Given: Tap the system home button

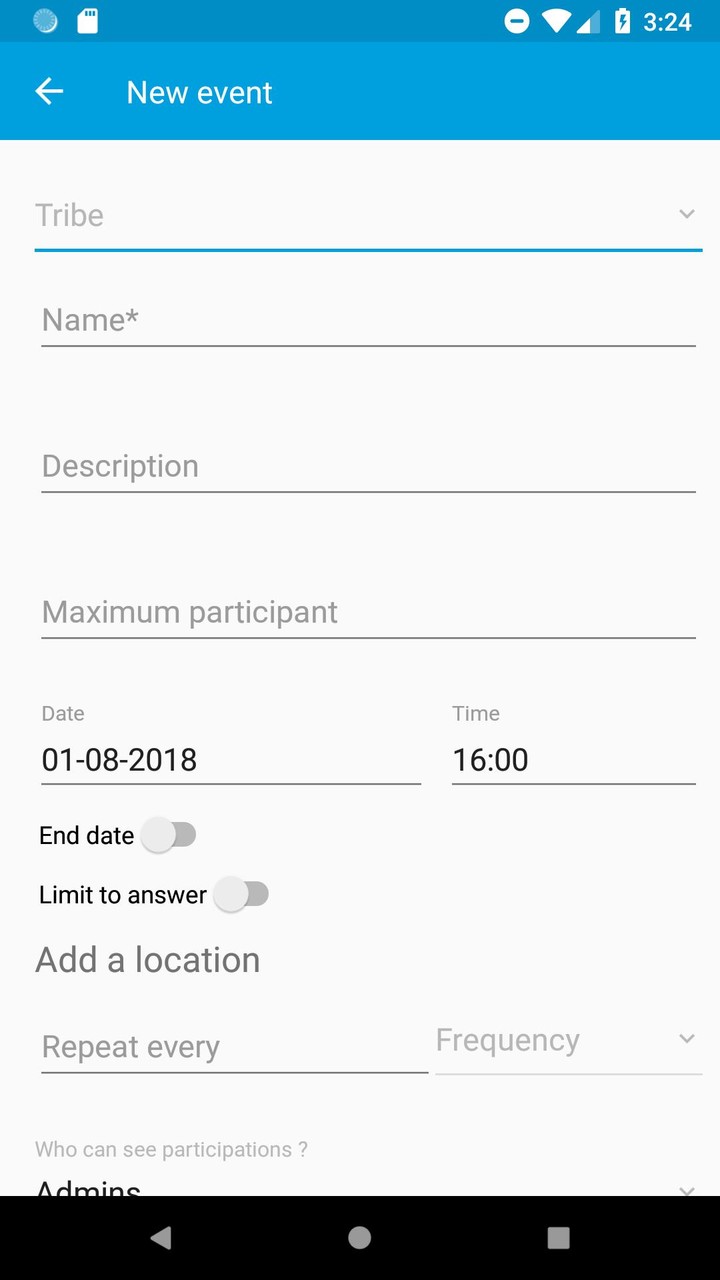Looking at the screenshot, I should (x=360, y=1238).
